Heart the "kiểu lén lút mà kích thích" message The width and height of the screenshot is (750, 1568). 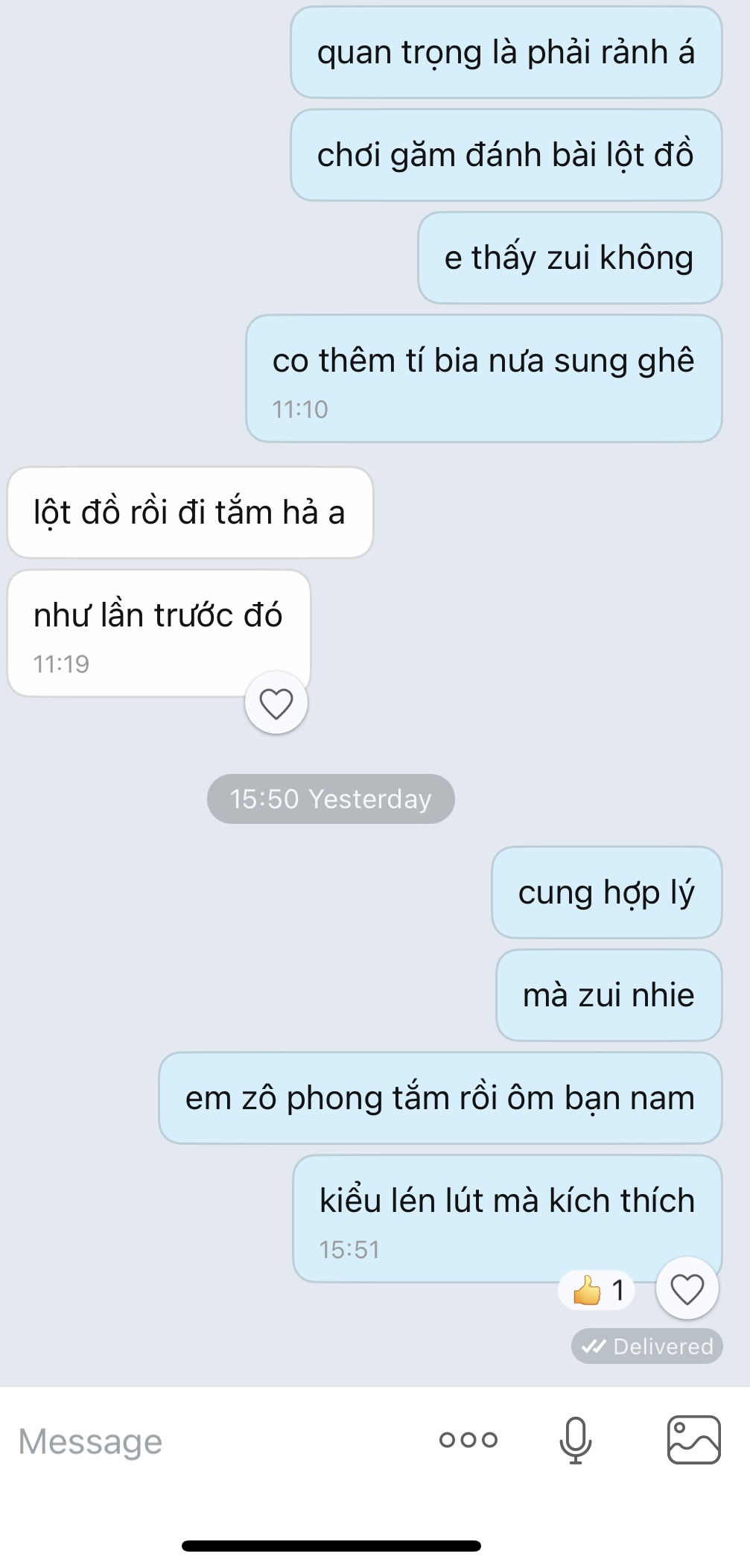click(x=687, y=1289)
